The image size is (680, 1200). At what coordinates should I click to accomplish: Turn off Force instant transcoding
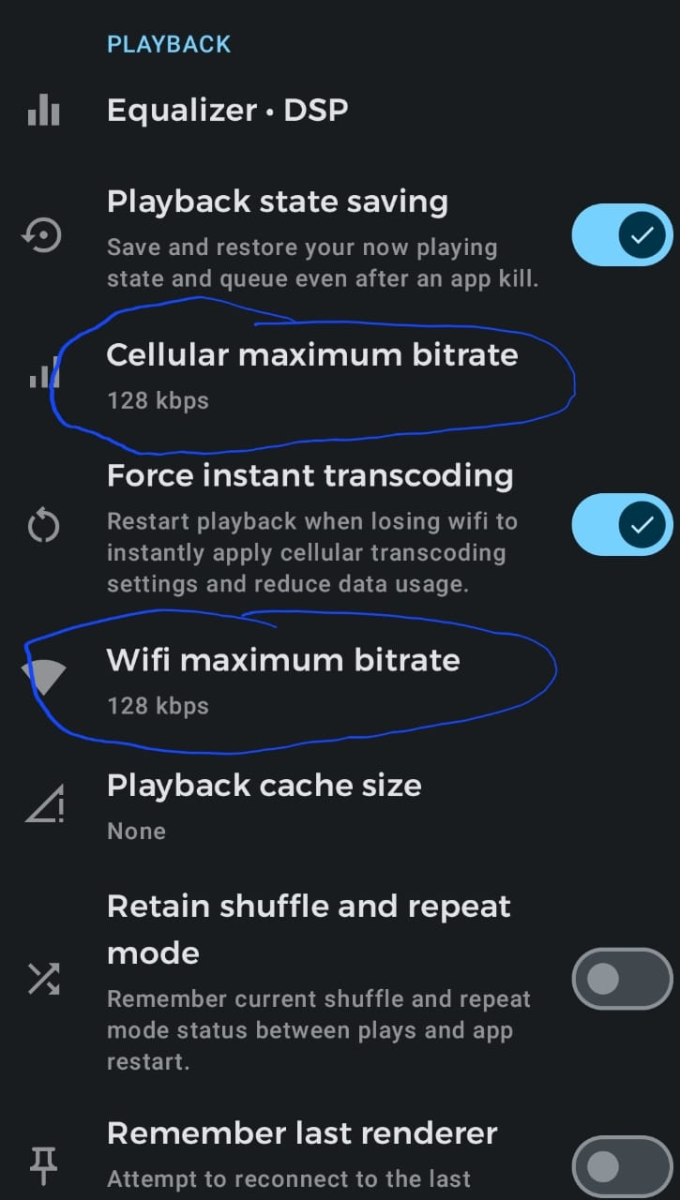pyautogui.click(x=621, y=525)
